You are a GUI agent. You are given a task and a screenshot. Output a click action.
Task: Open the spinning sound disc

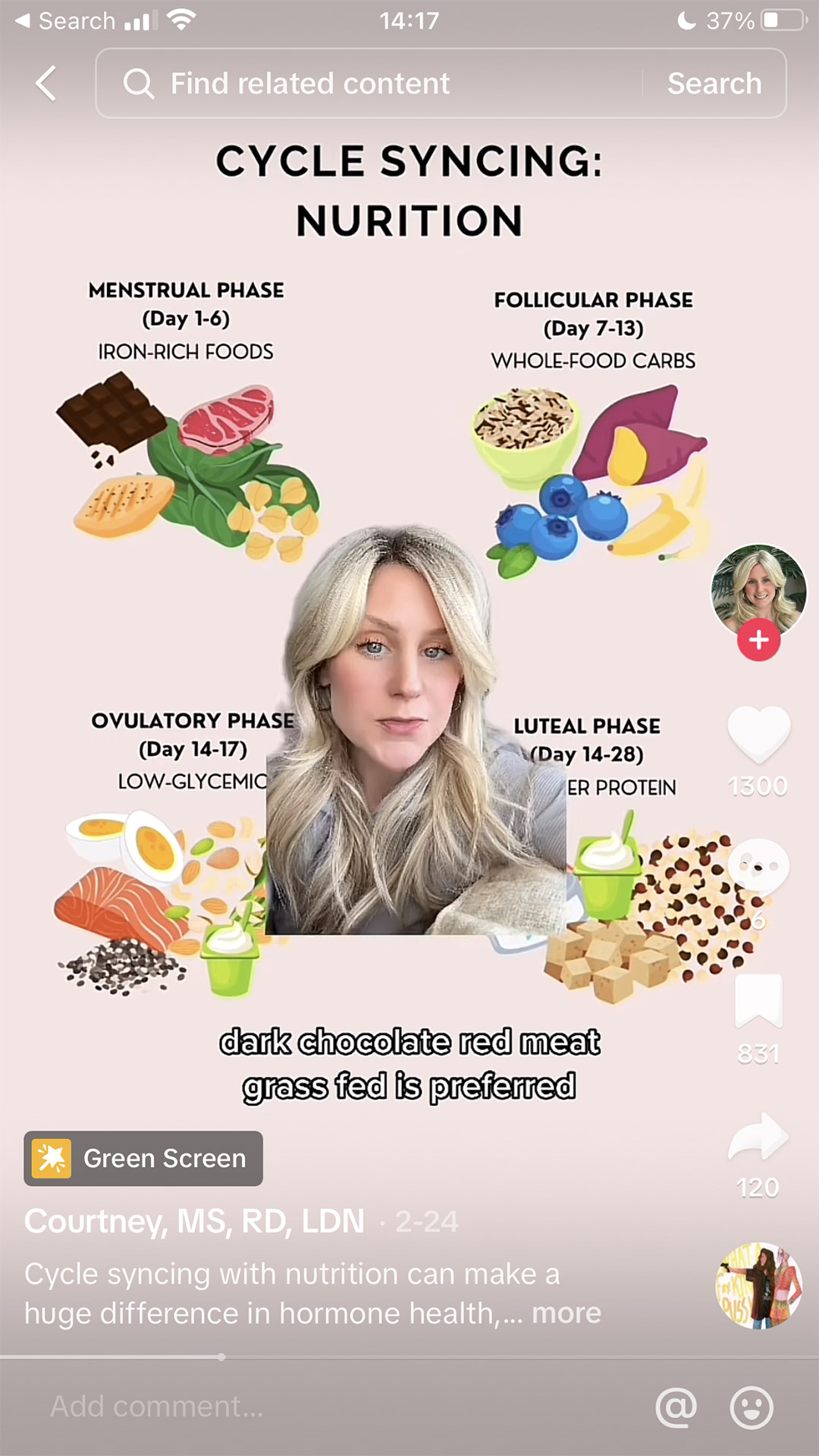pyautogui.click(x=758, y=1285)
